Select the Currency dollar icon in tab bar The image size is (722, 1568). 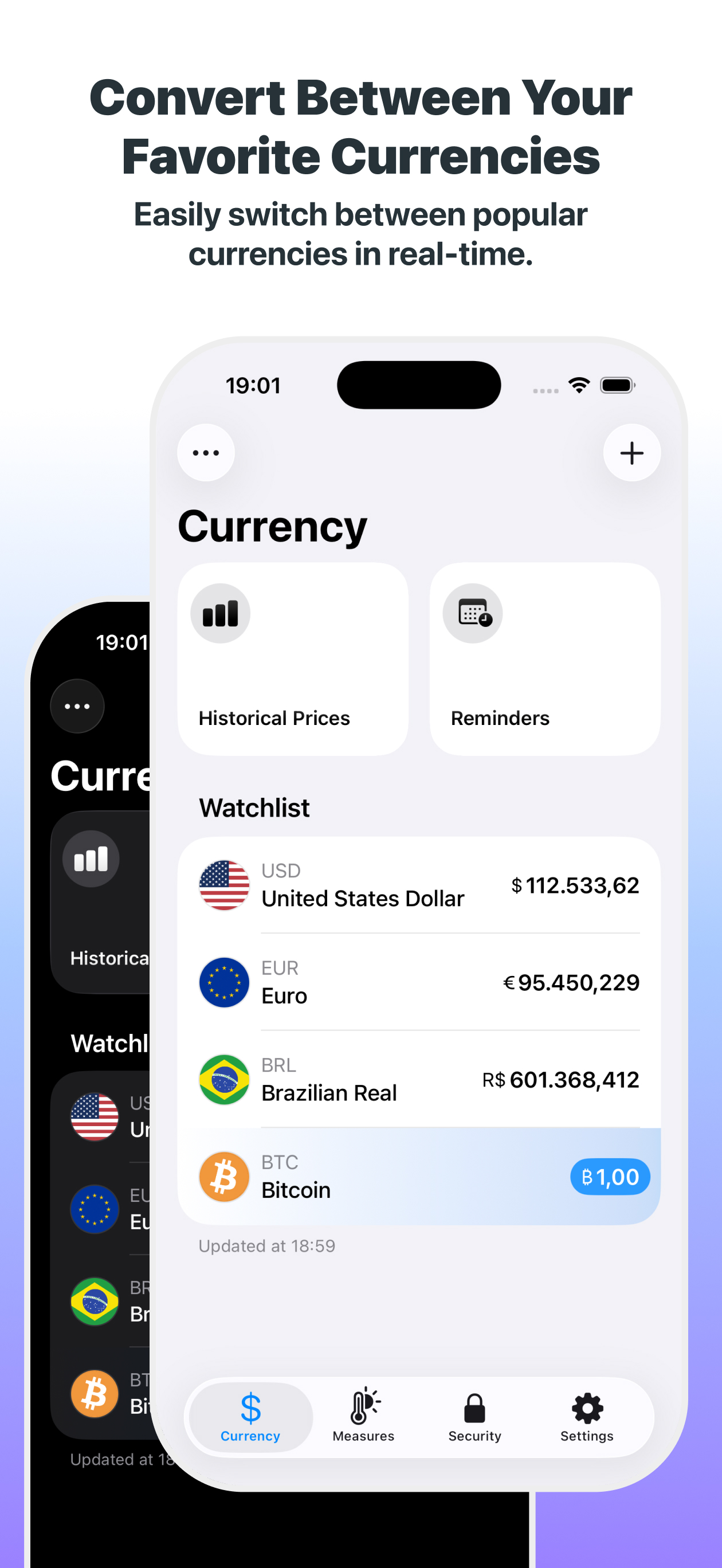click(x=250, y=1408)
